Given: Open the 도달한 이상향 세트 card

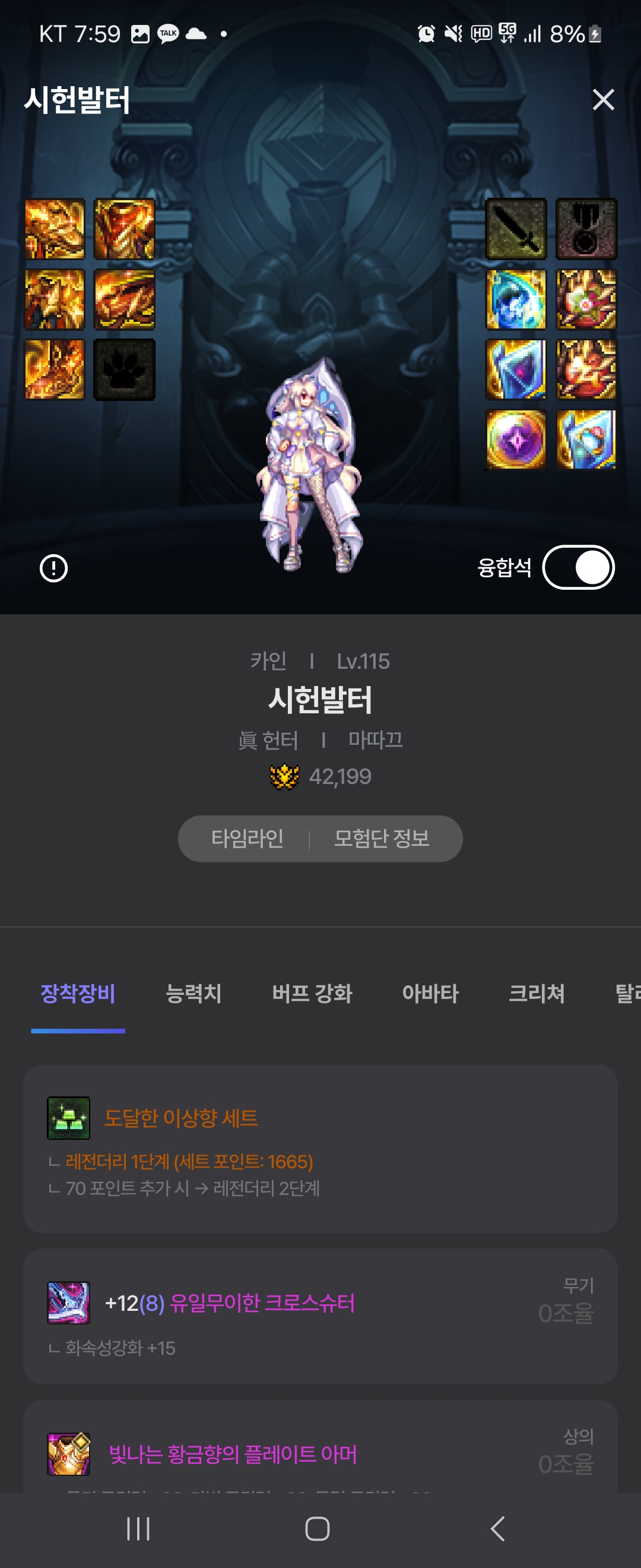Looking at the screenshot, I should pos(320,1147).
